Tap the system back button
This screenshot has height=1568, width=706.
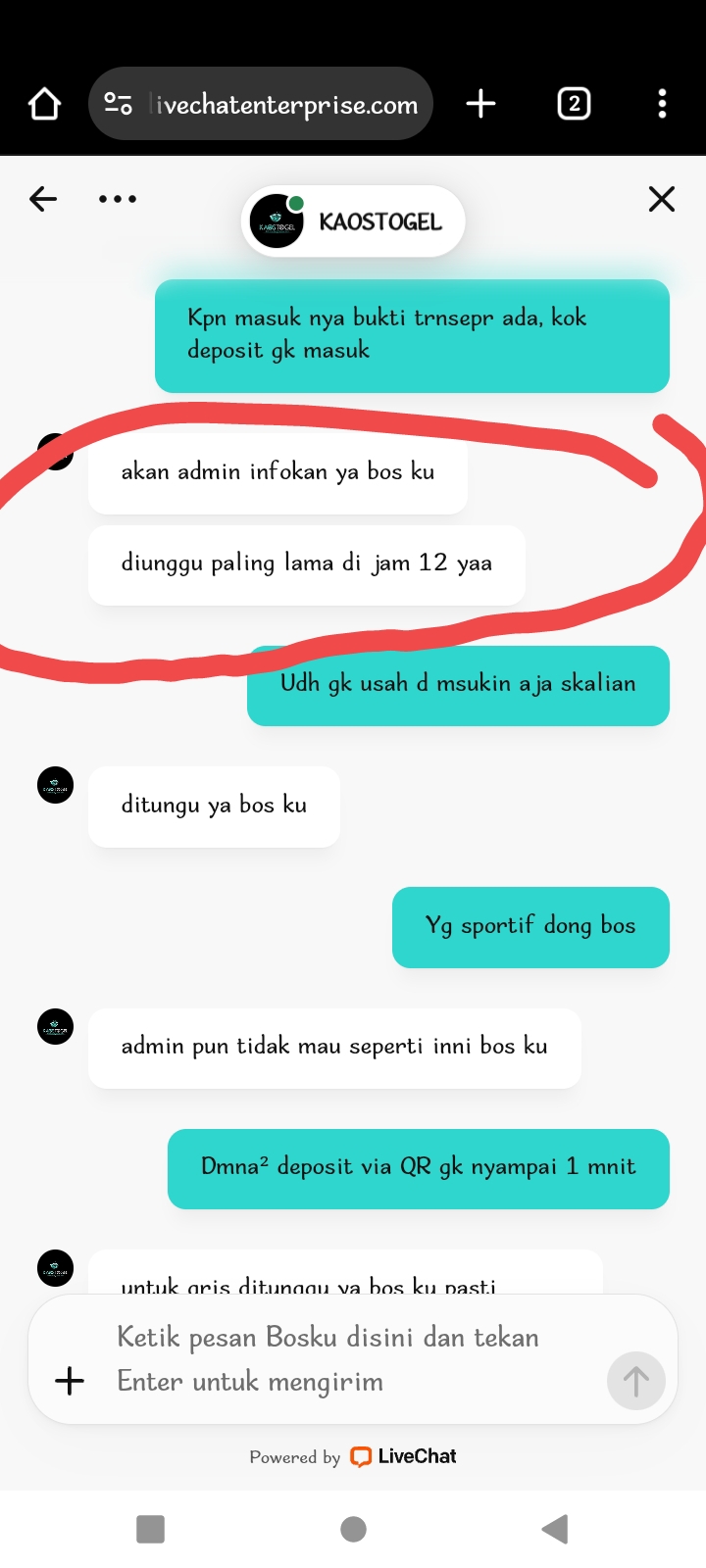[x=555, y=1529]
